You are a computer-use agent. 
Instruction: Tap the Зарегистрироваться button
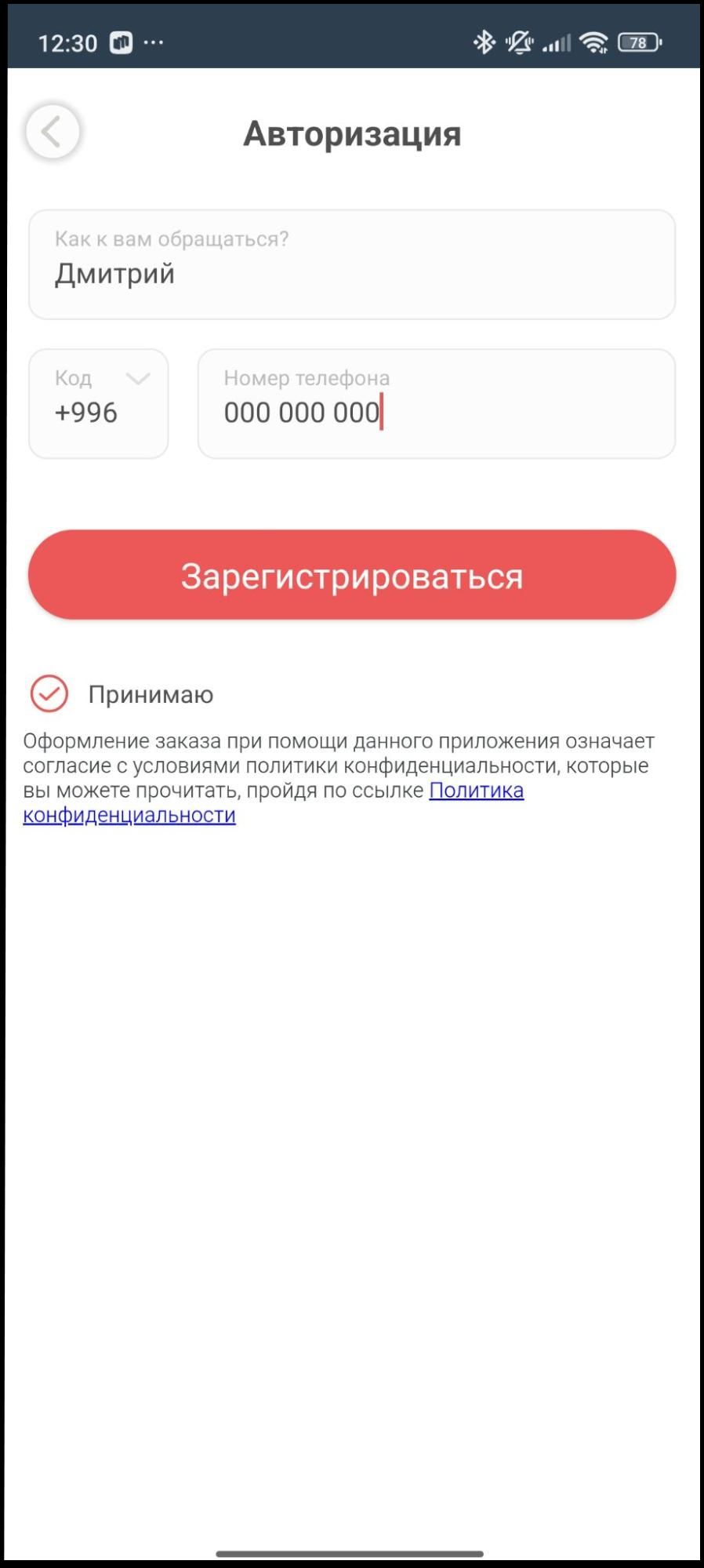(x=351, y=575)
